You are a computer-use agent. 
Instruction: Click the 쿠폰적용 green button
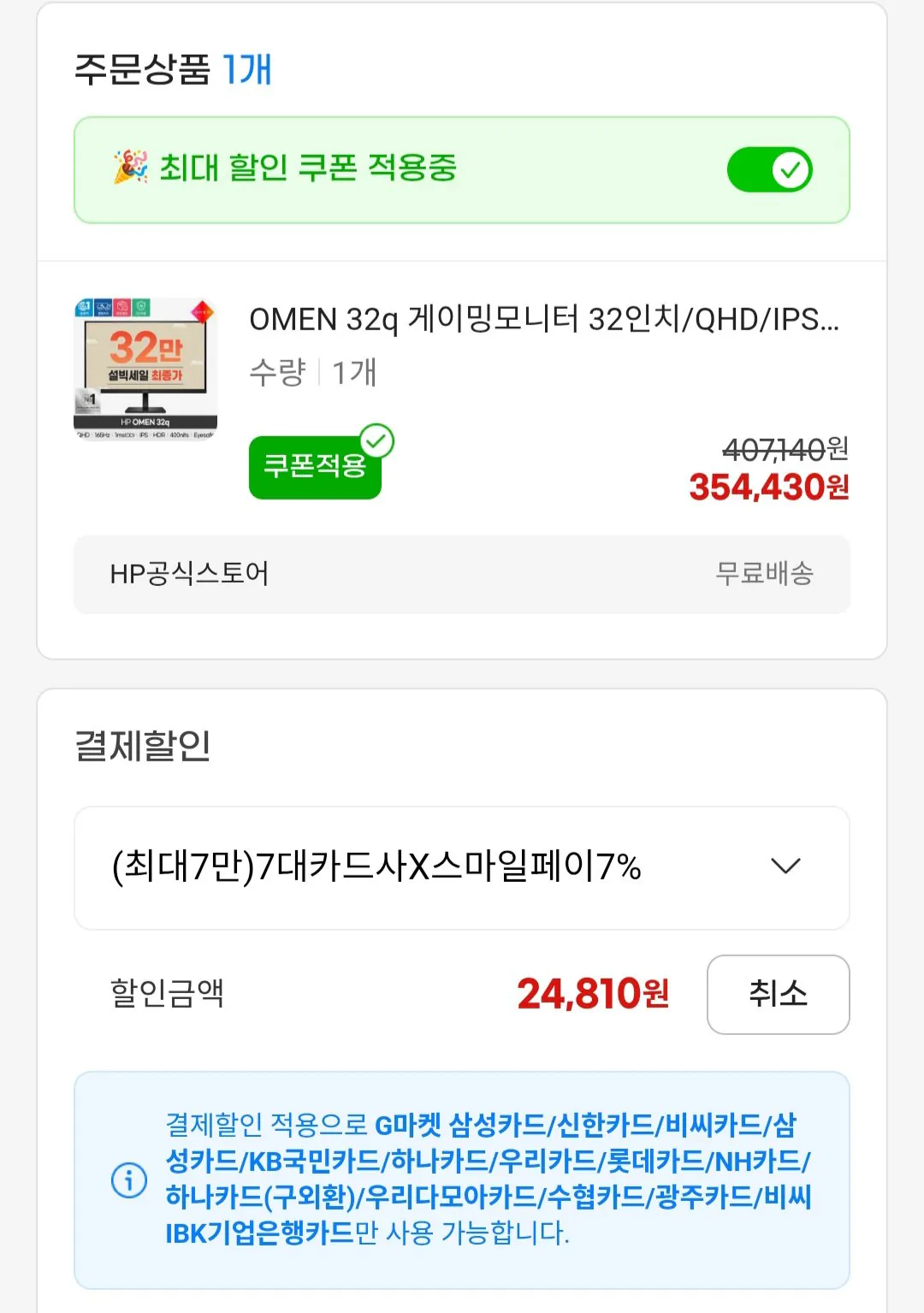(x=314, y=468)
